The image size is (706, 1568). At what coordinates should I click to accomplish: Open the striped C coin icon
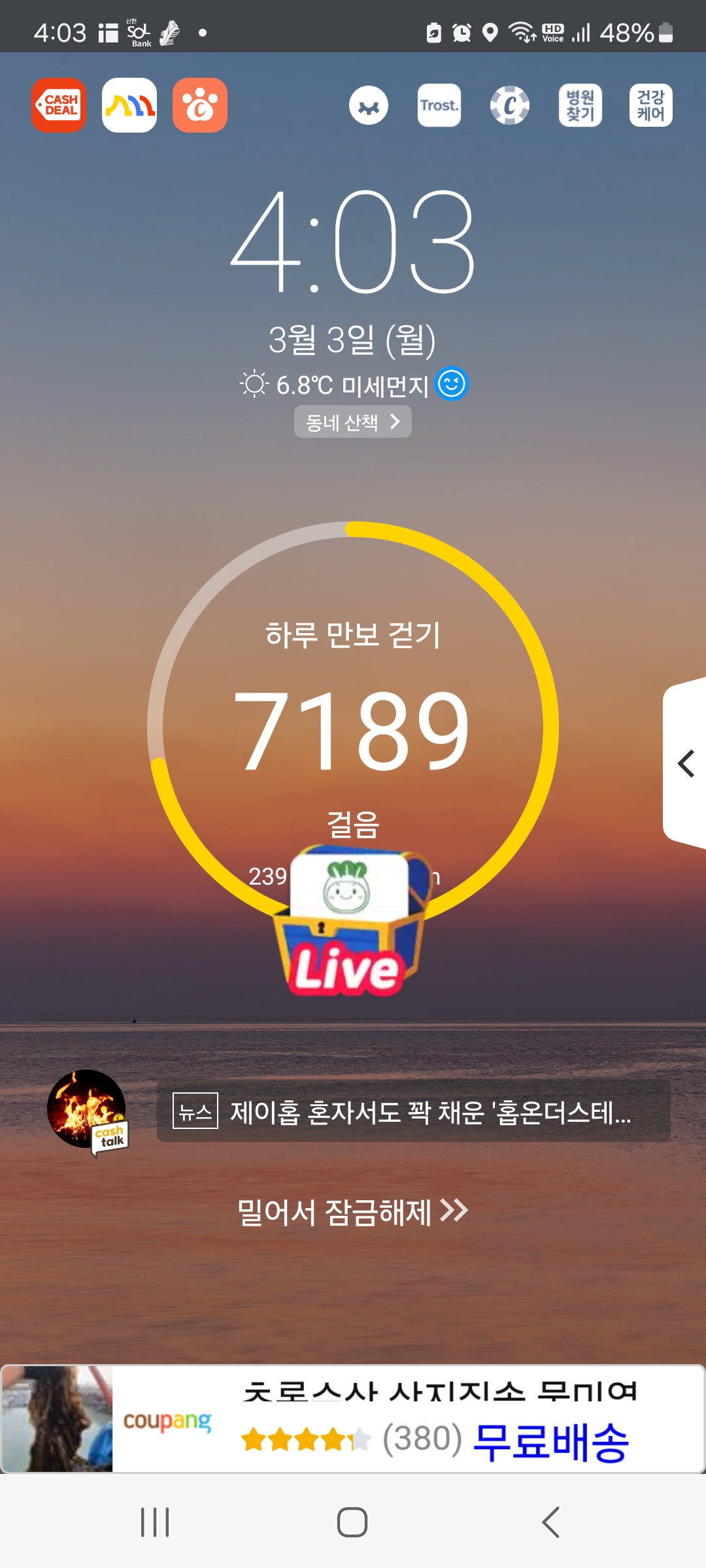pos(509,105)
